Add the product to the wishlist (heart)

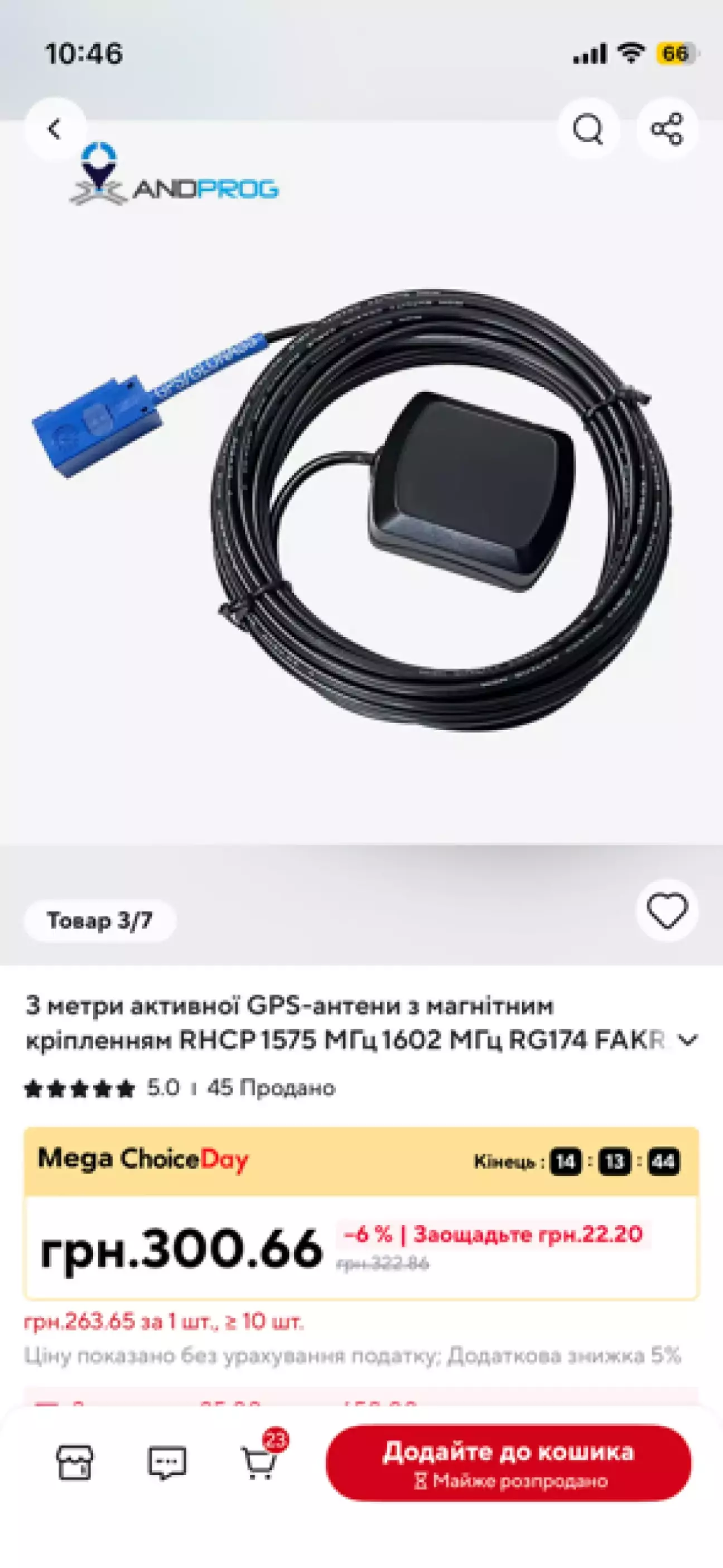coord(667,910)
